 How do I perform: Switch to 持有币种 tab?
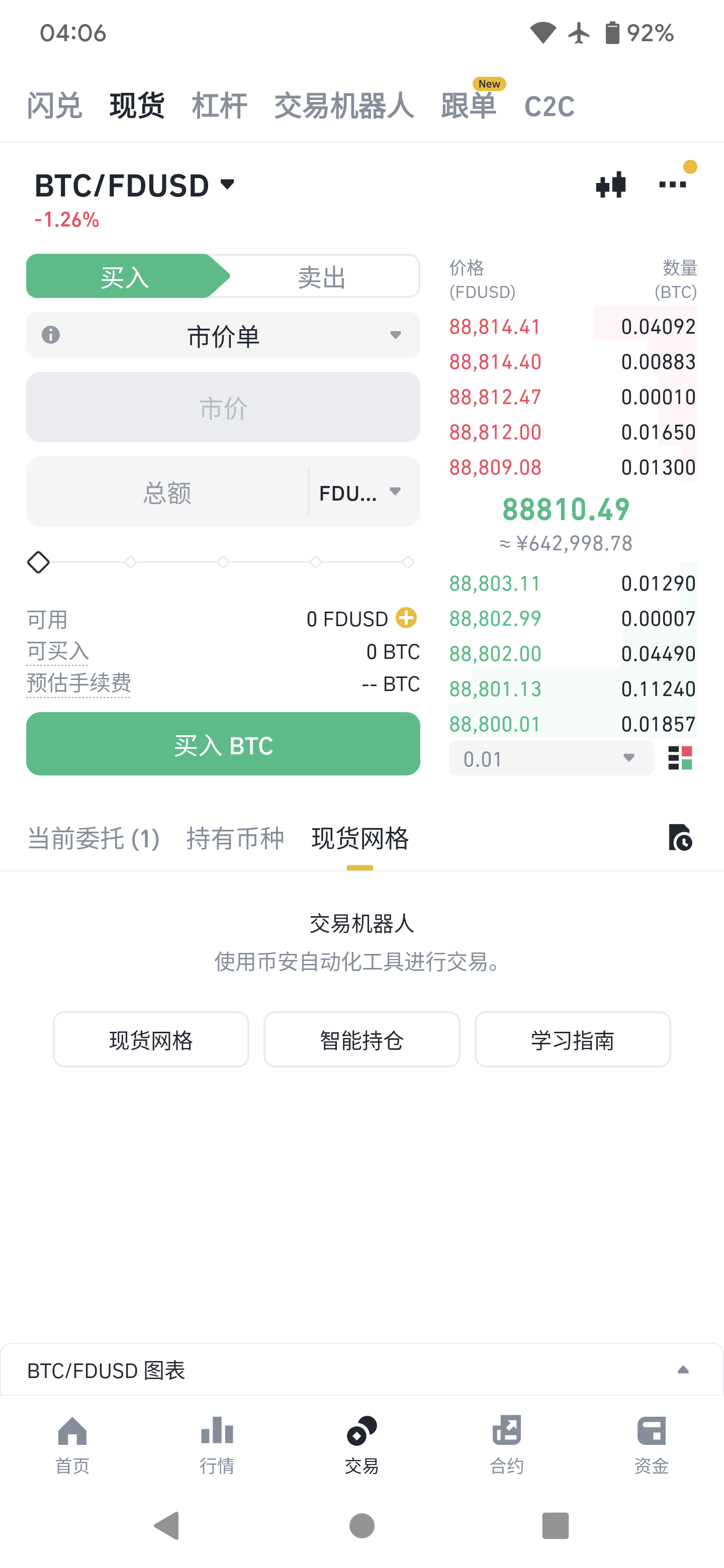click(235, 838)
